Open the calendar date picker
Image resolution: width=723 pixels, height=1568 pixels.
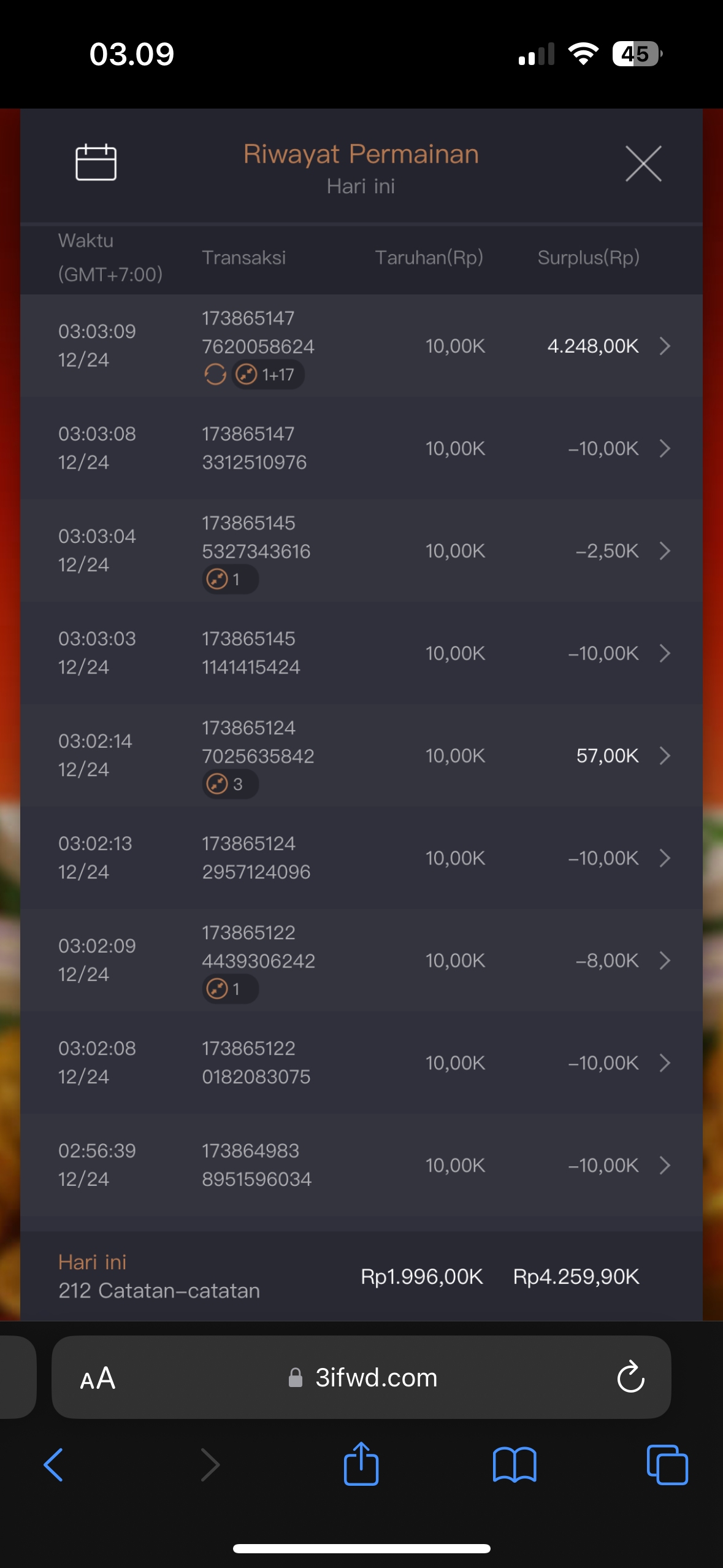96,163
